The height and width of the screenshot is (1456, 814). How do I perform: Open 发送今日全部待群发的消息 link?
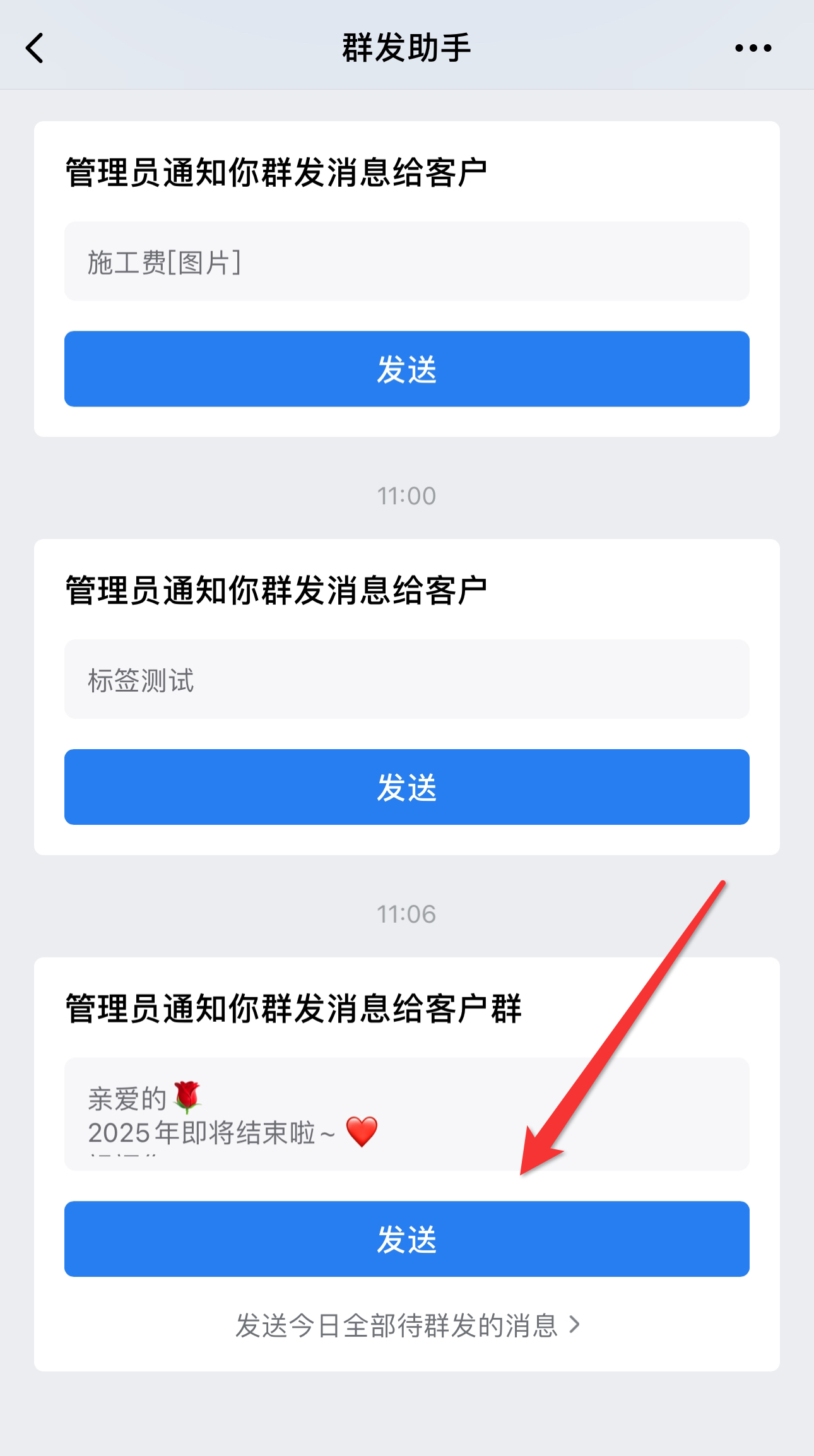pyautogui.click(x=406, y=1325)
